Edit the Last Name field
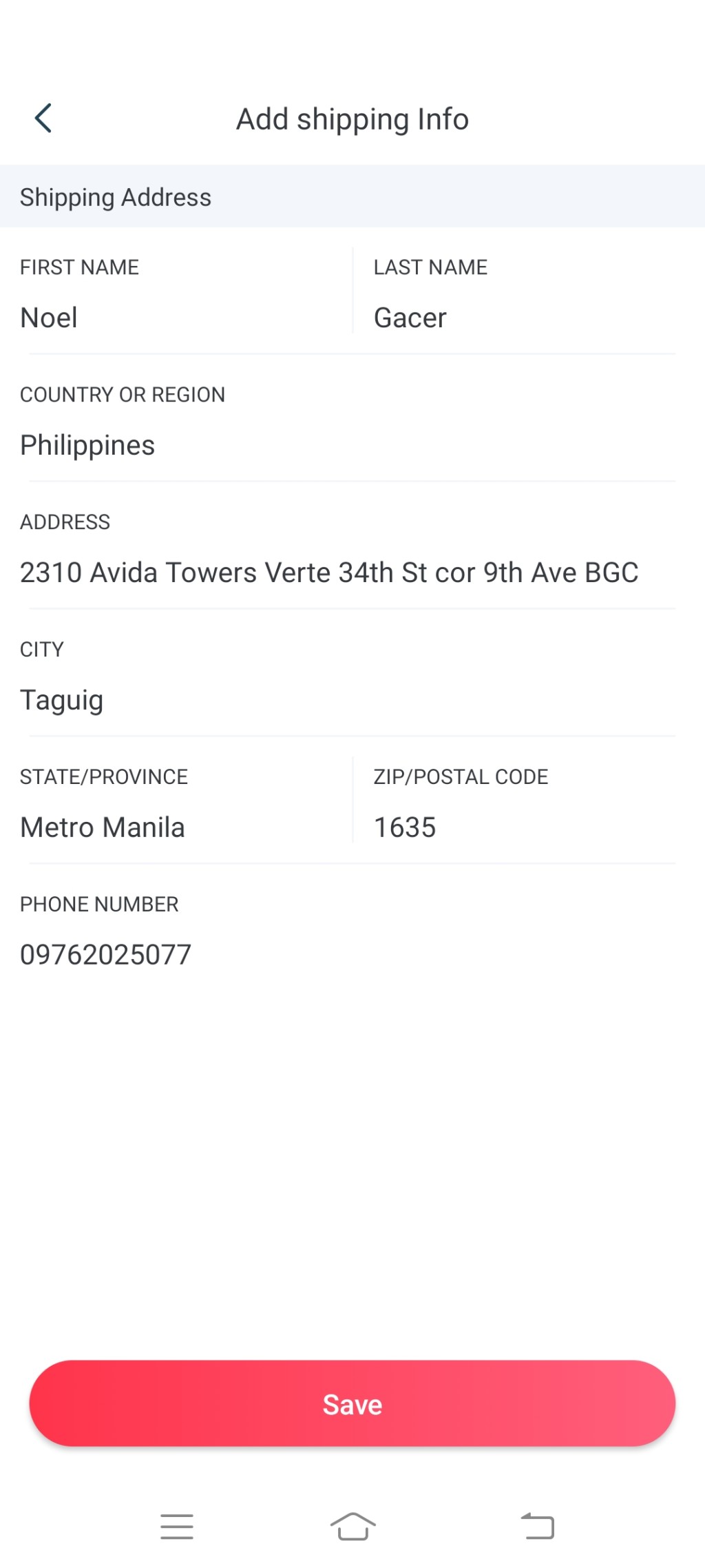Image resolution: width=705 pixels, height=1568 pixels. point(523,318)
